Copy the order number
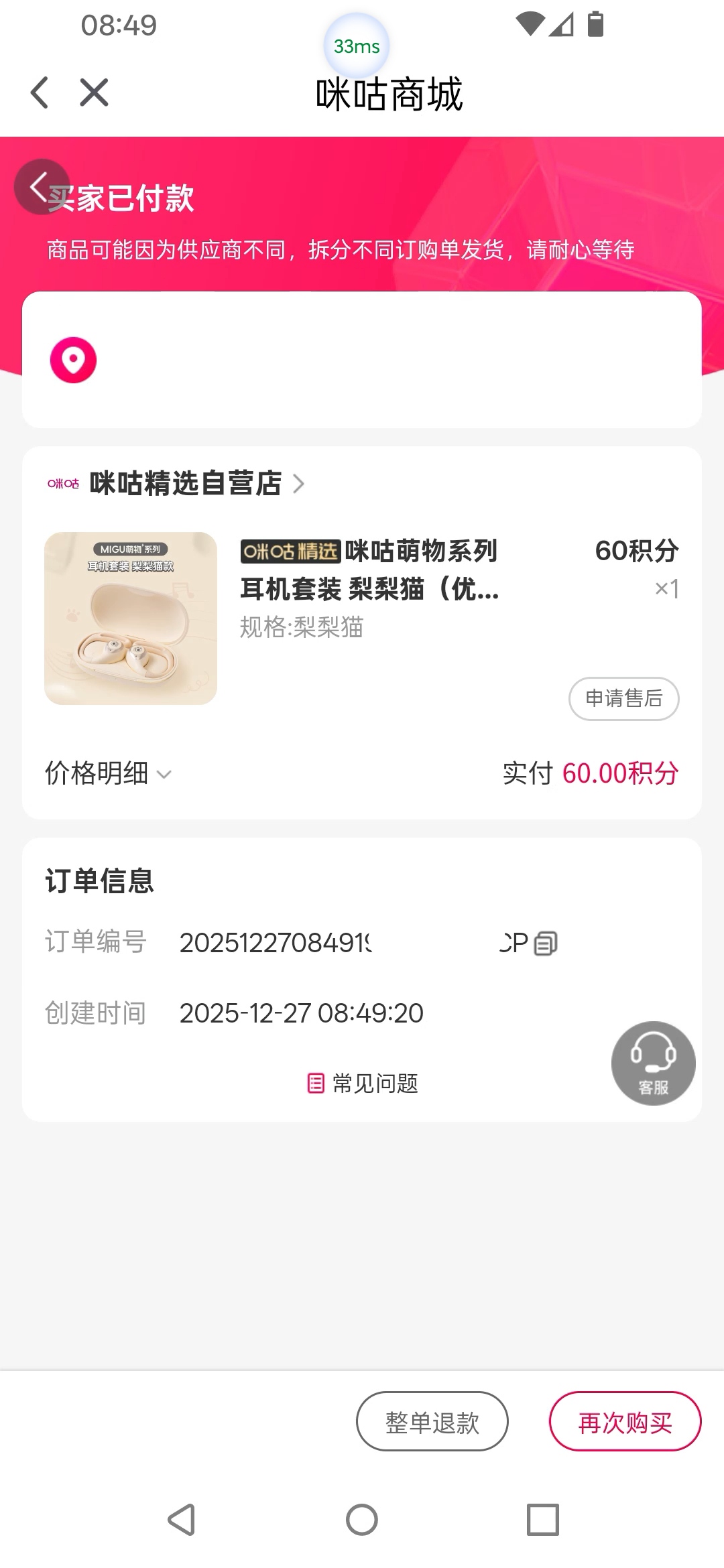724x1568 pixels. click(546, 943)
